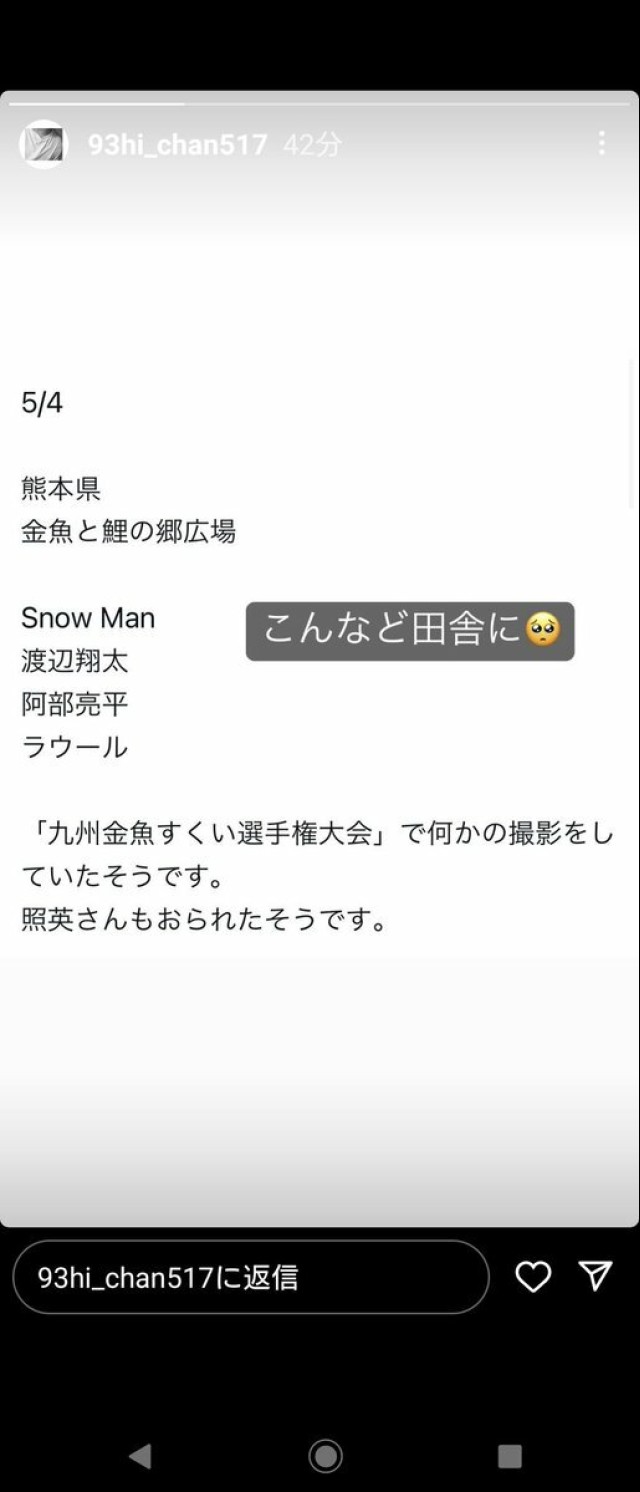Open 93hi_chan517's profile picture

point(44,145)
